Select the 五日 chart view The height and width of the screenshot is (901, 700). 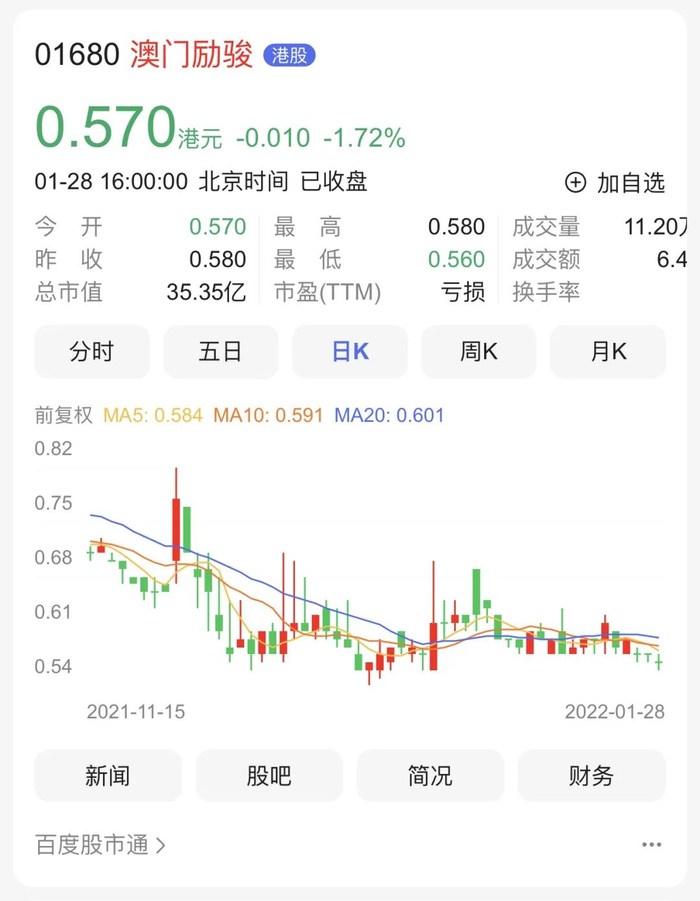click(221, 352)
